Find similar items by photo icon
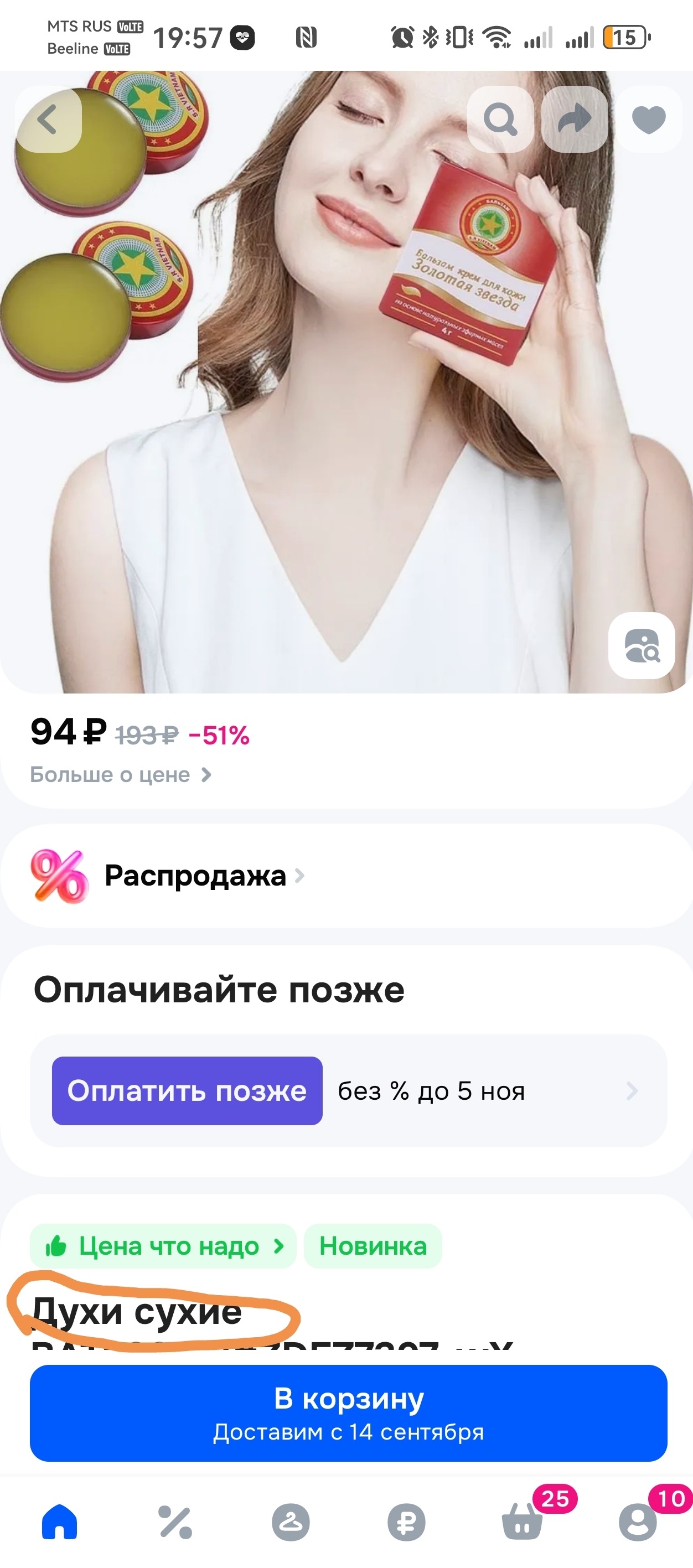The width and height of the screenshot is (693, 1568). pyautogui.click(x=641, y=645)
